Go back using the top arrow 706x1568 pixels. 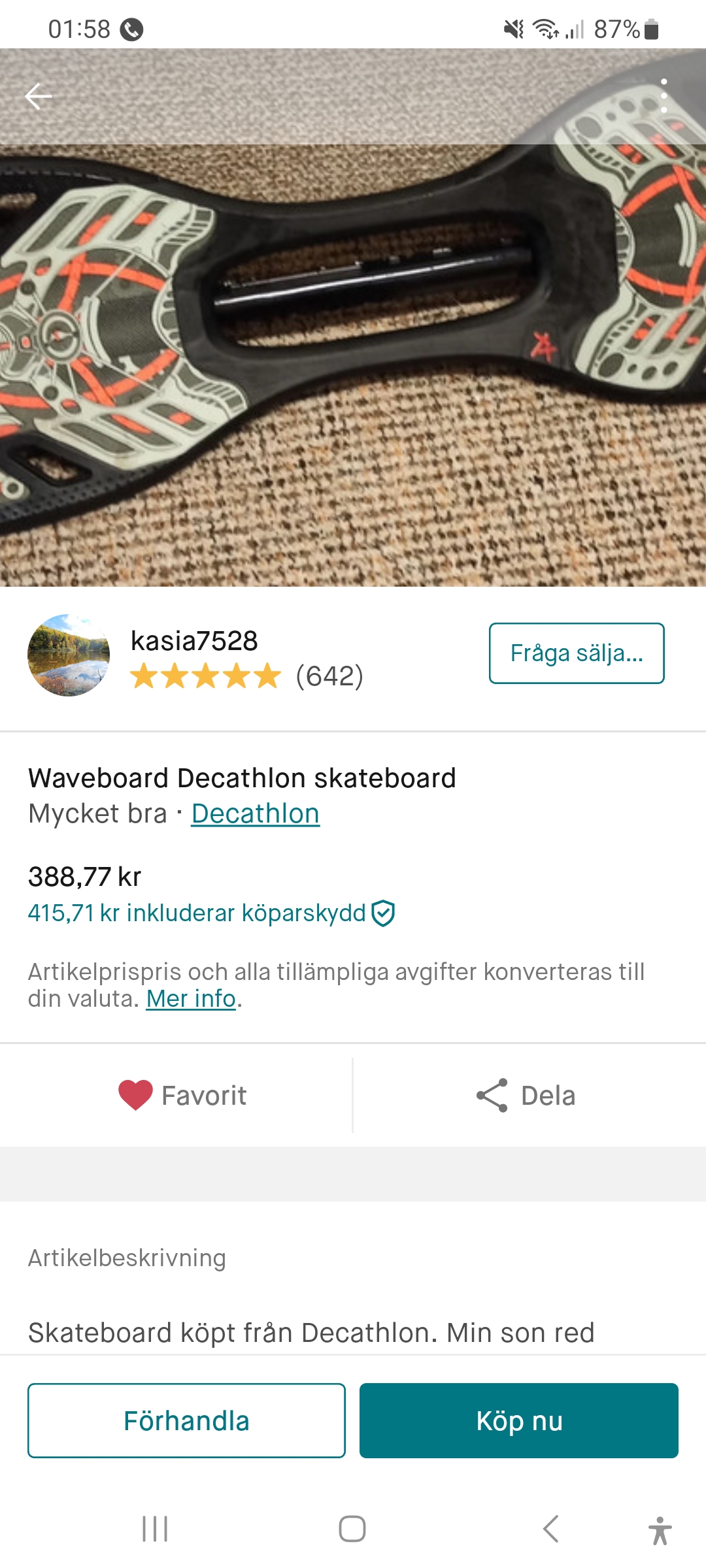tap(38, 97)
